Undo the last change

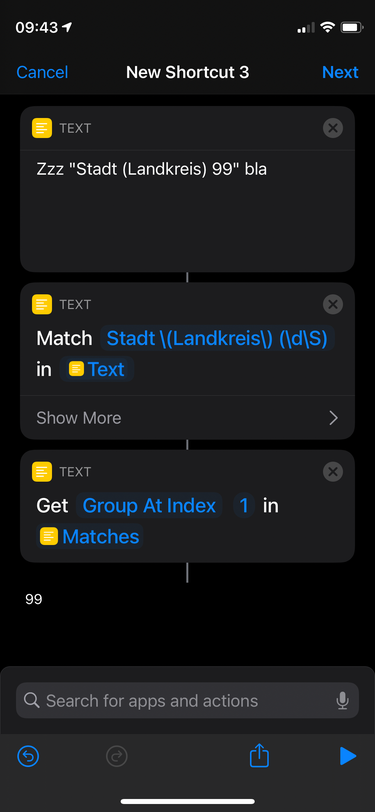pos(28,757)
